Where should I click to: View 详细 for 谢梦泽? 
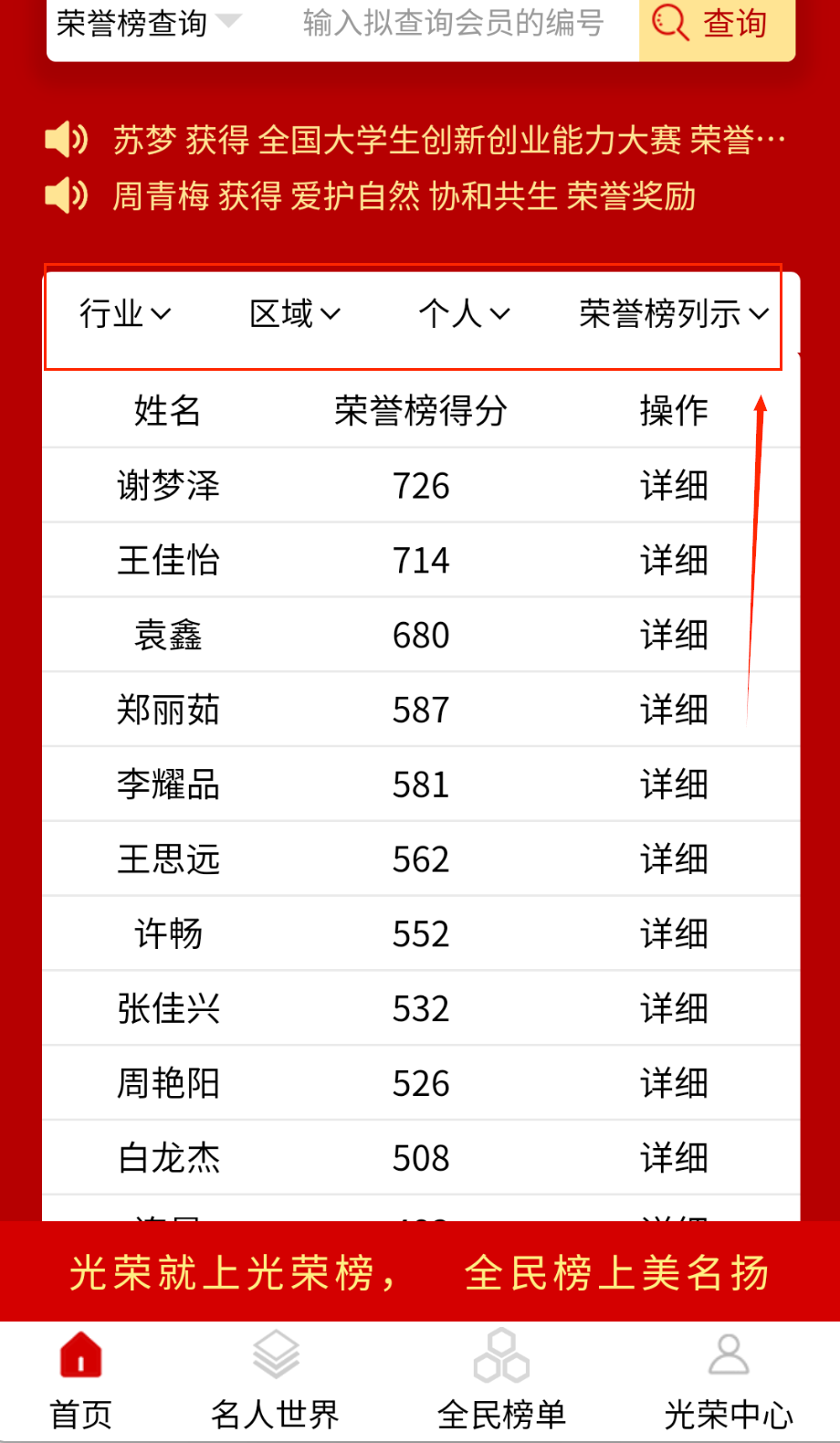pyautogui.click(x=674, y=486)
